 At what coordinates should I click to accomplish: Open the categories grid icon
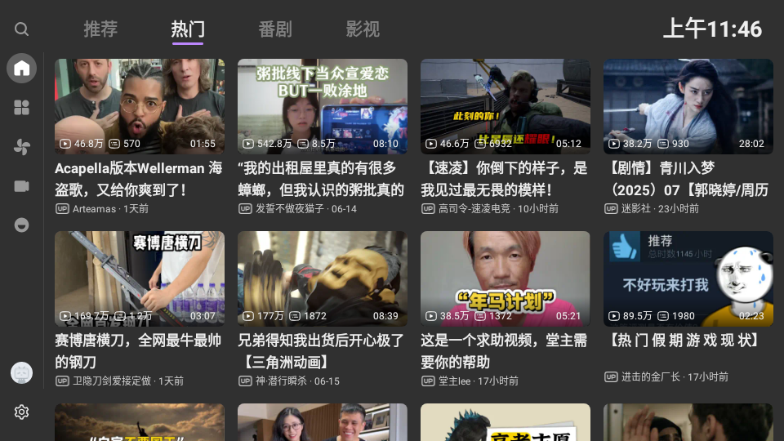pos(21,107)
